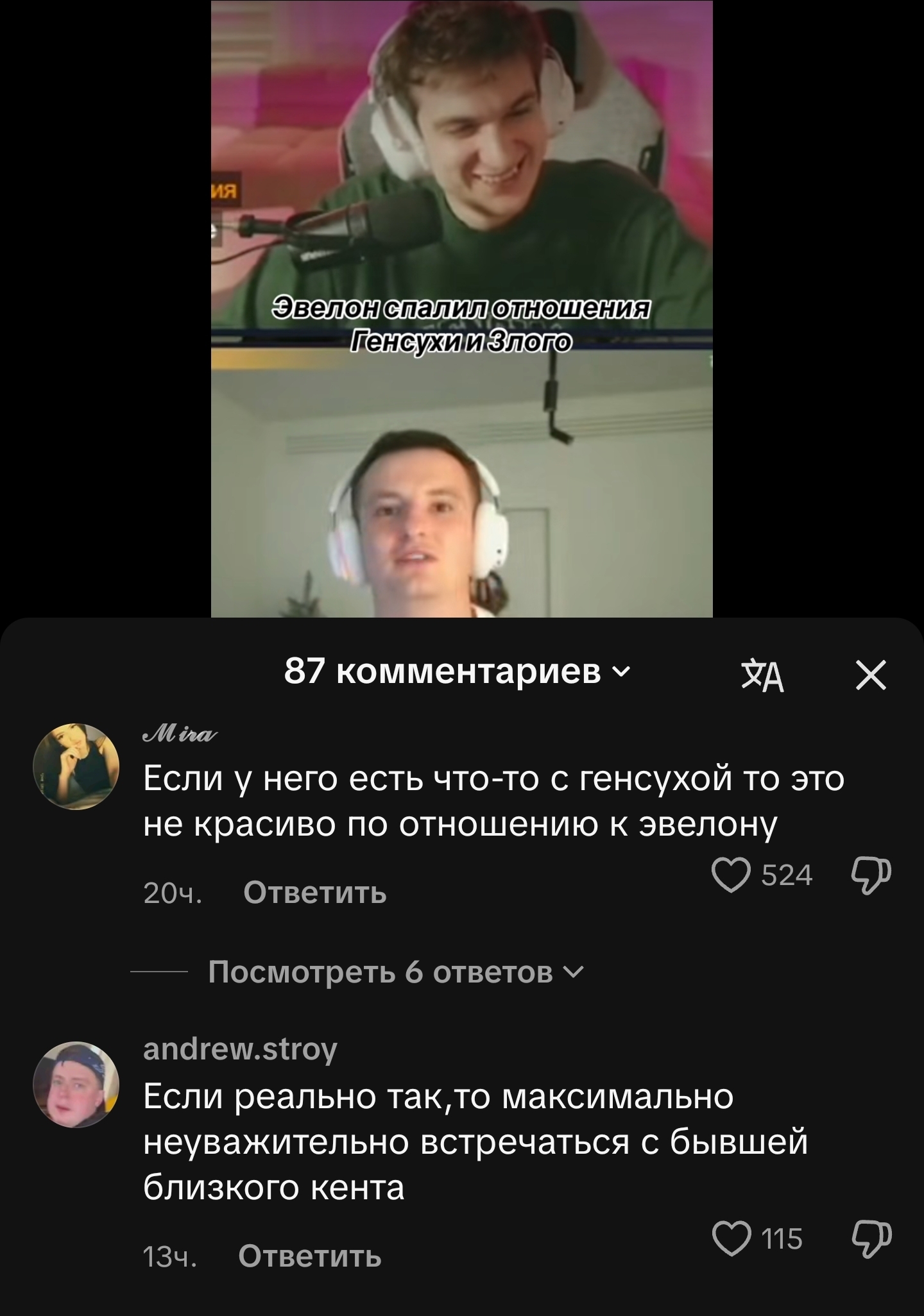
Task: Close the comments panel
Action: click(871, 675)
